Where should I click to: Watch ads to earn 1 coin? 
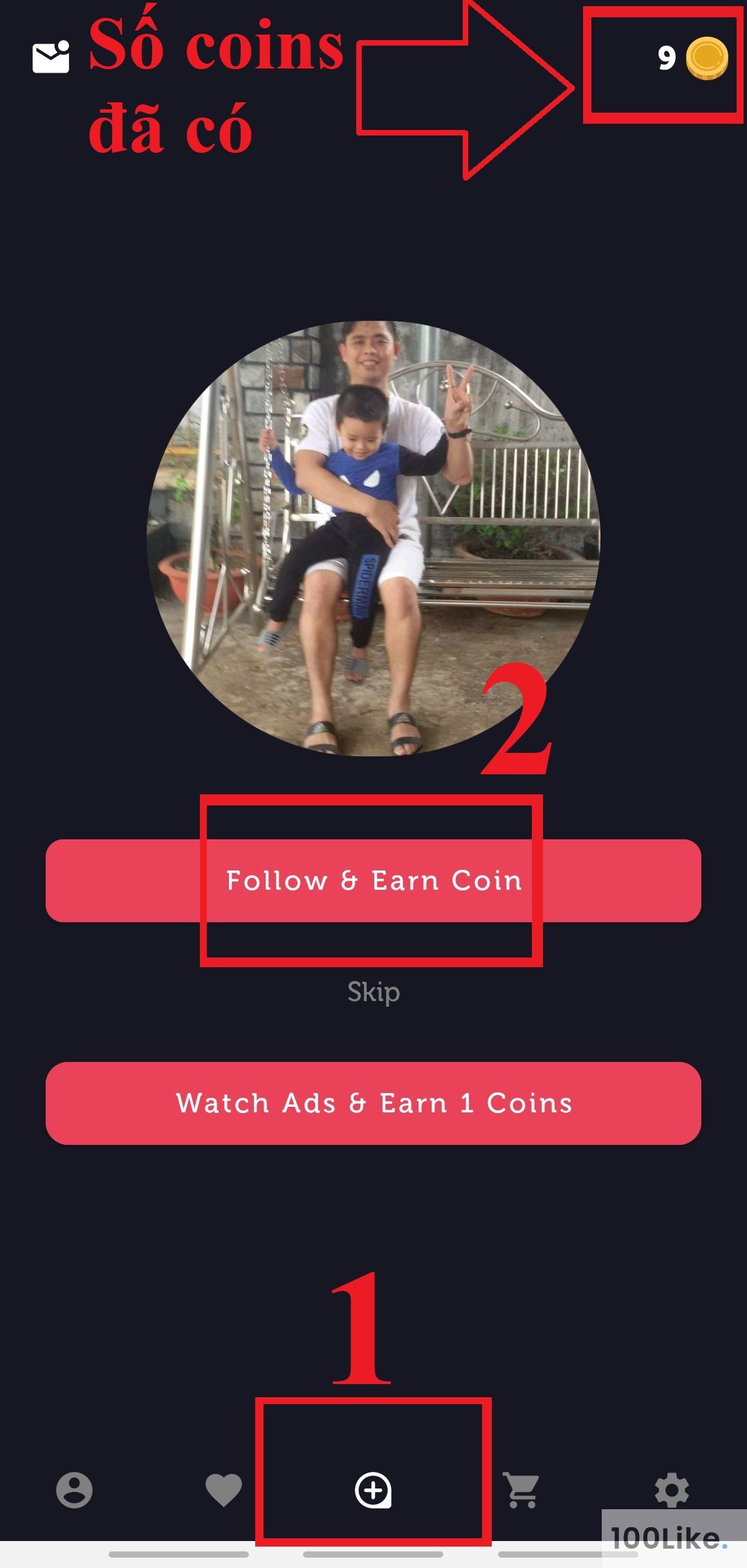[x=373, y=1103]
